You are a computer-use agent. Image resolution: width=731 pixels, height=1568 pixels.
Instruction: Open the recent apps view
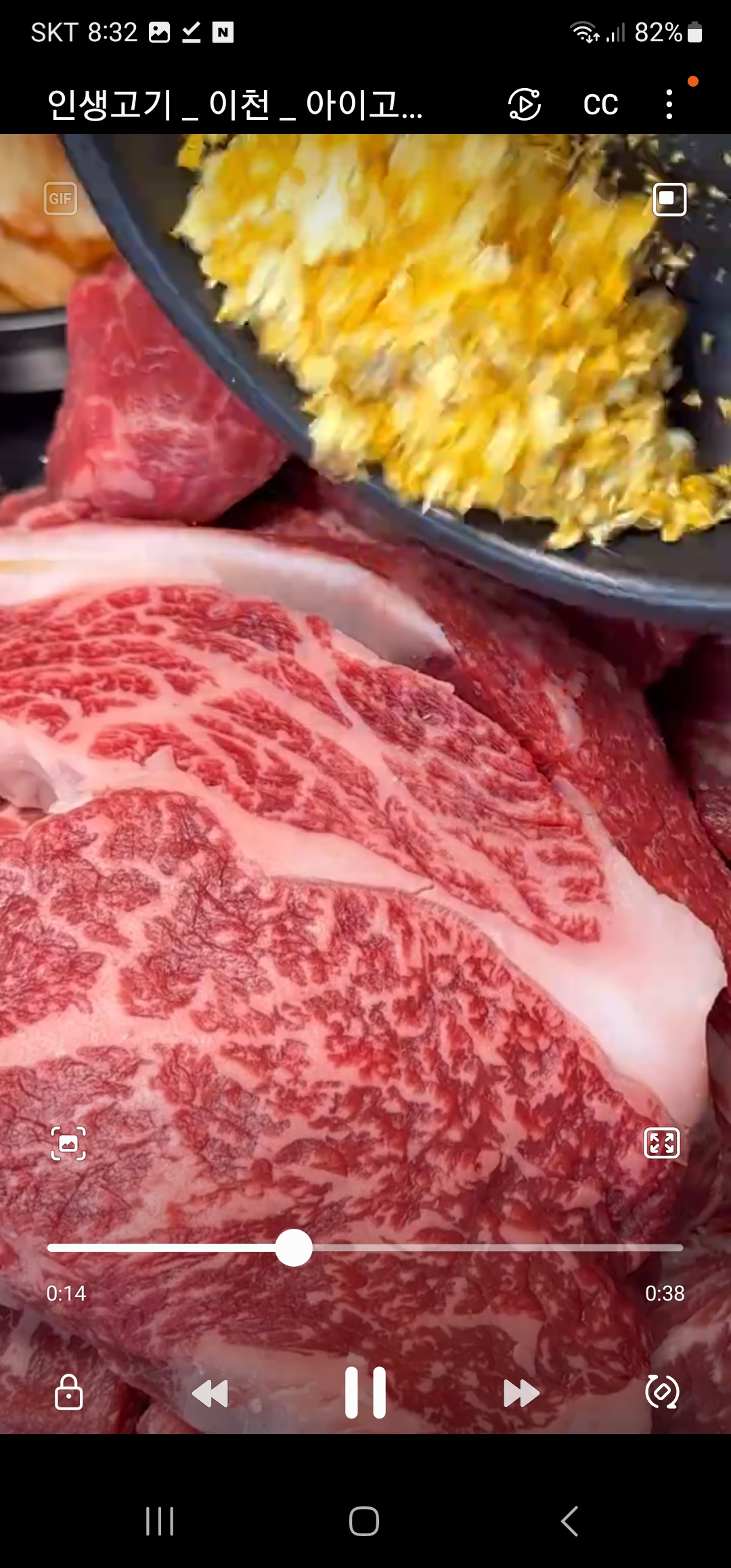pos(160,1521)
